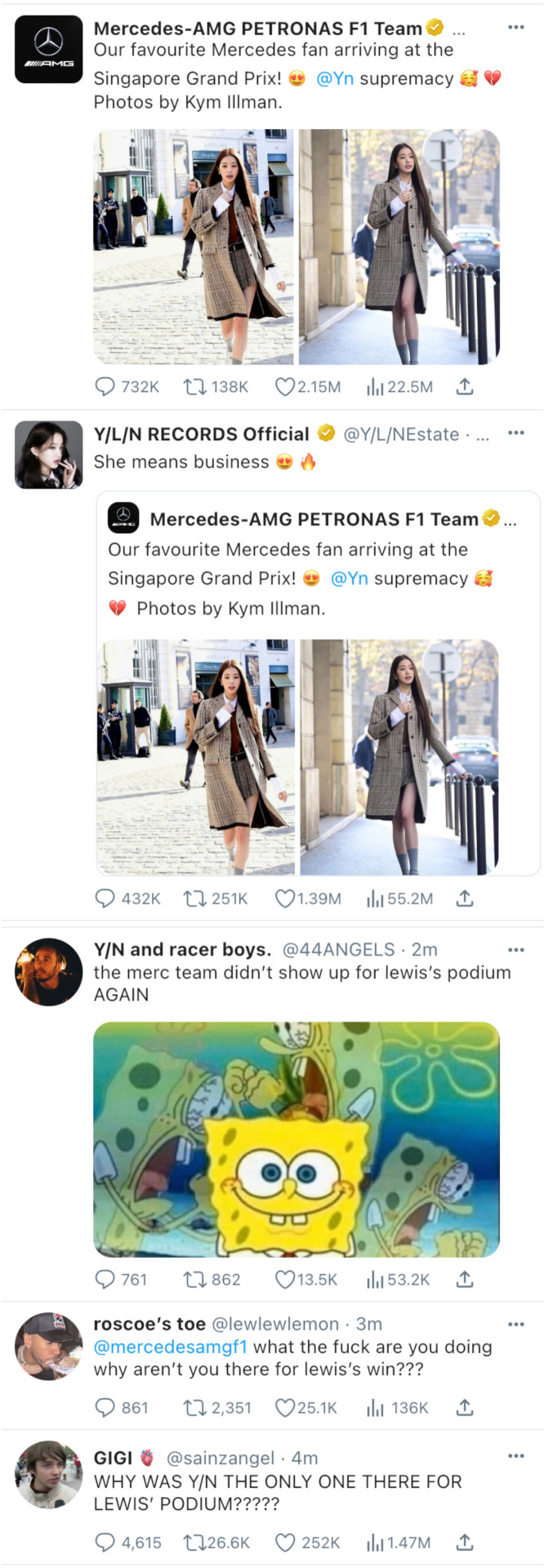Retweet the roscoe's toe tweet
Screen dimensions: 544x1568
pos(195,1407)
